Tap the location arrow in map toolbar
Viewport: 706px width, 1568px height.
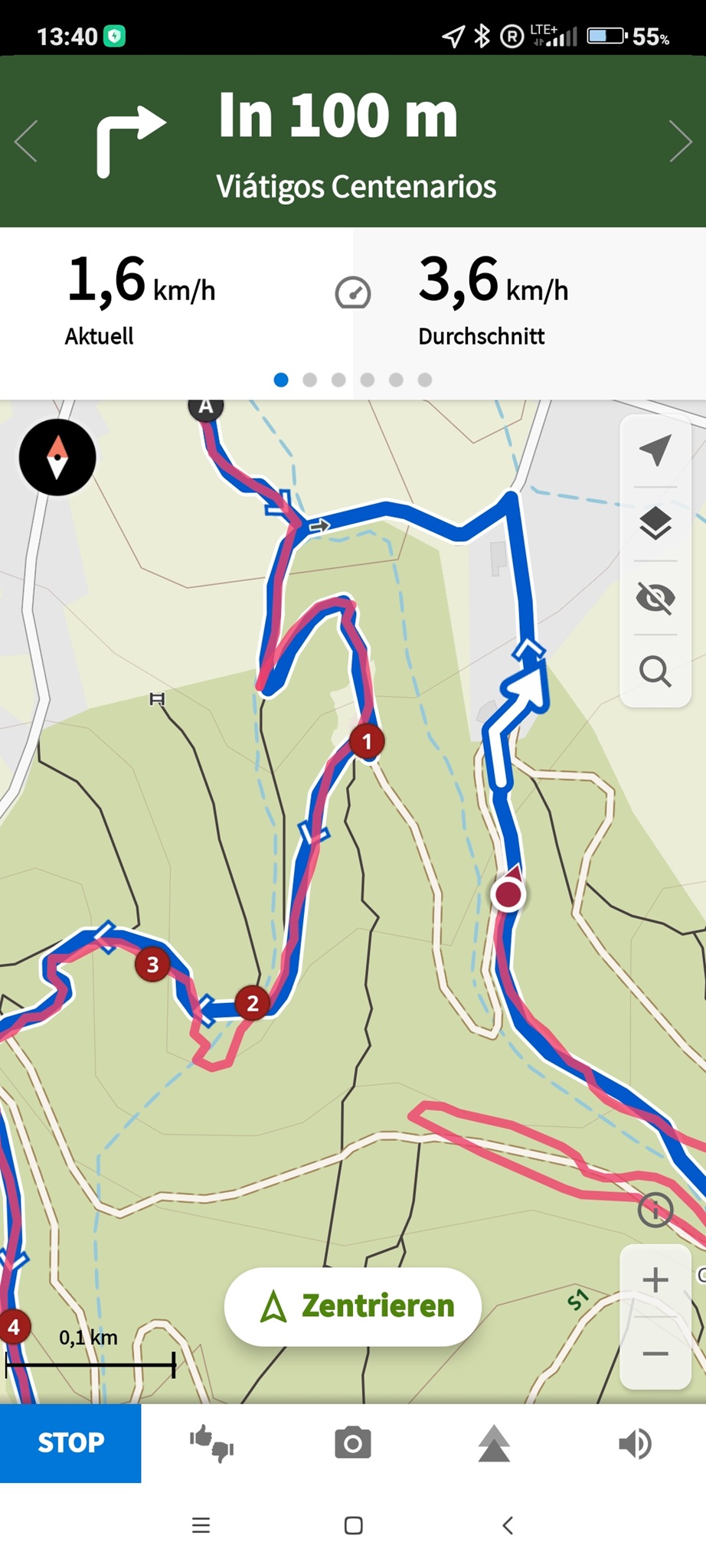[655, 449]
